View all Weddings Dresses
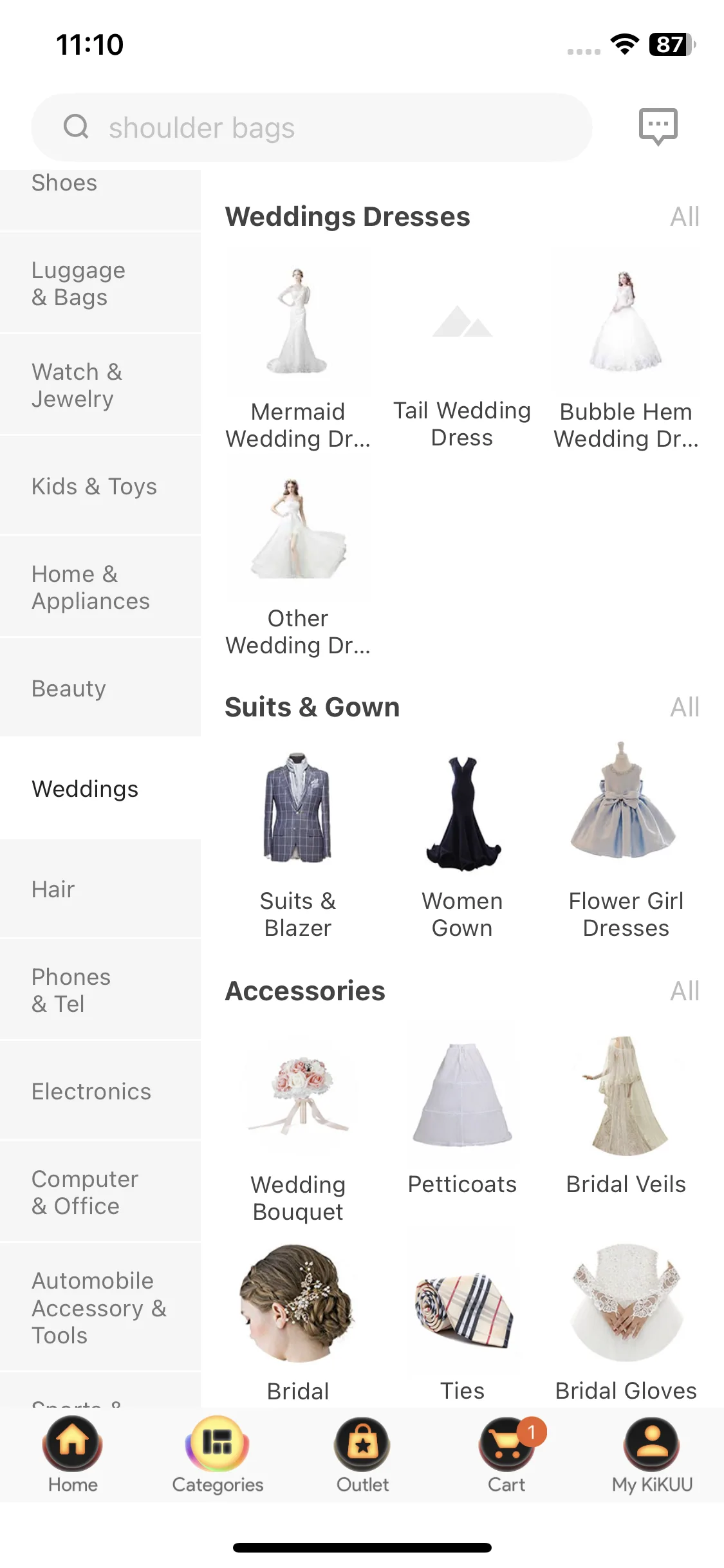 (x=684, y=217)
